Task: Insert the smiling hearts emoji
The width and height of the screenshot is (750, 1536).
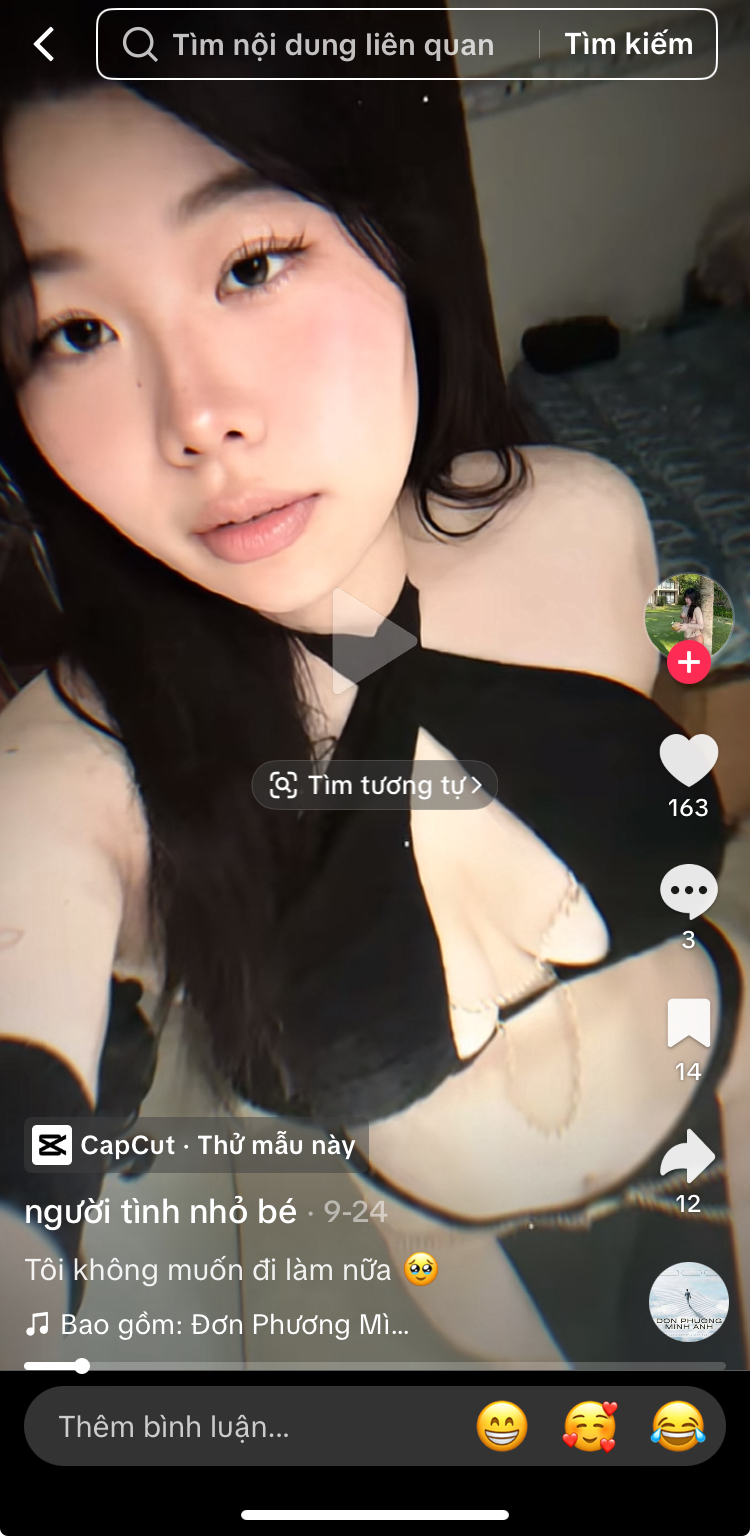Action: pyautogui.click(x=590, y=1427)
